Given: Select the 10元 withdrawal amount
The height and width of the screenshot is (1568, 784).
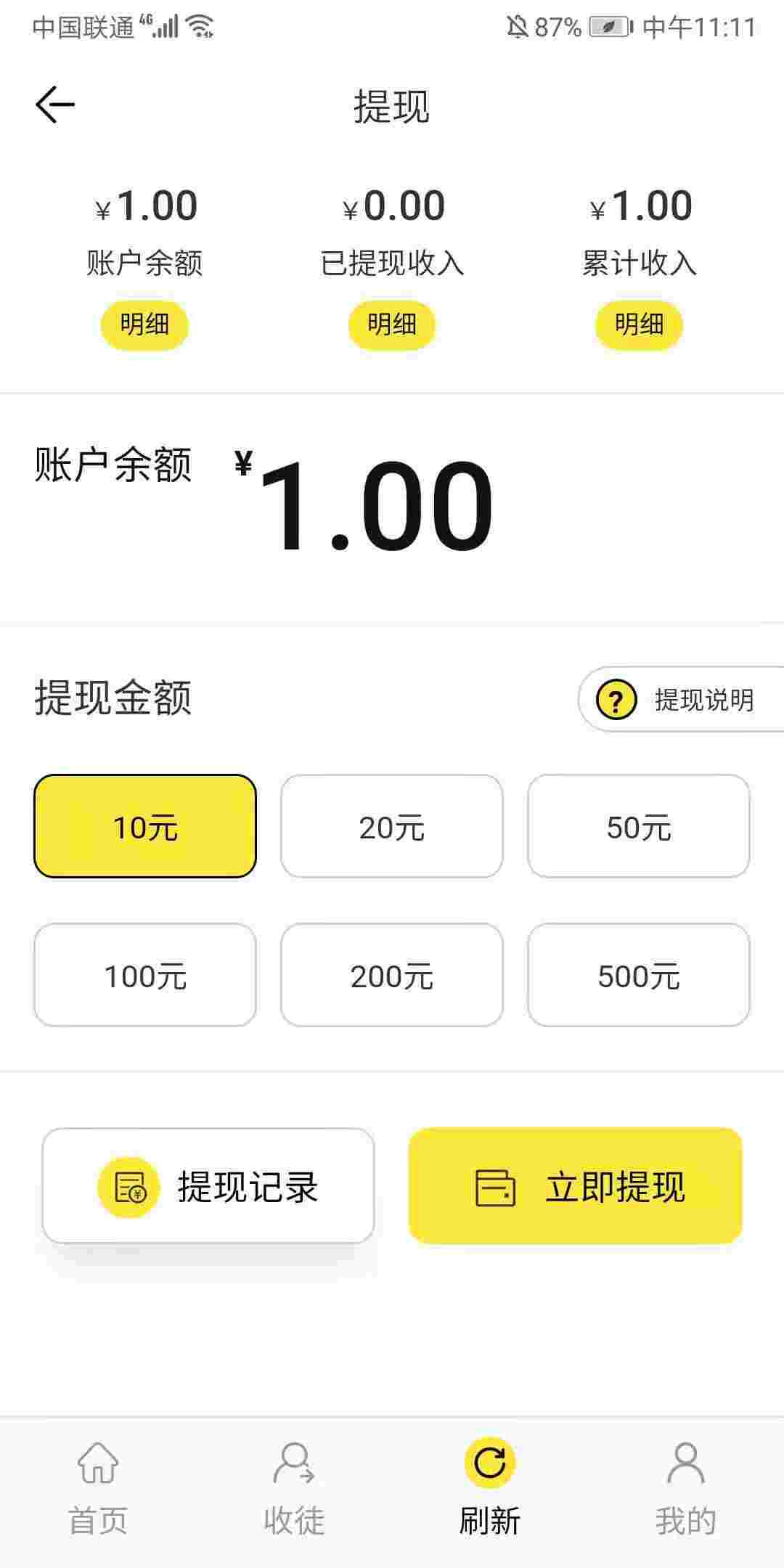Looking at the screenshot, I should [145, 826].
